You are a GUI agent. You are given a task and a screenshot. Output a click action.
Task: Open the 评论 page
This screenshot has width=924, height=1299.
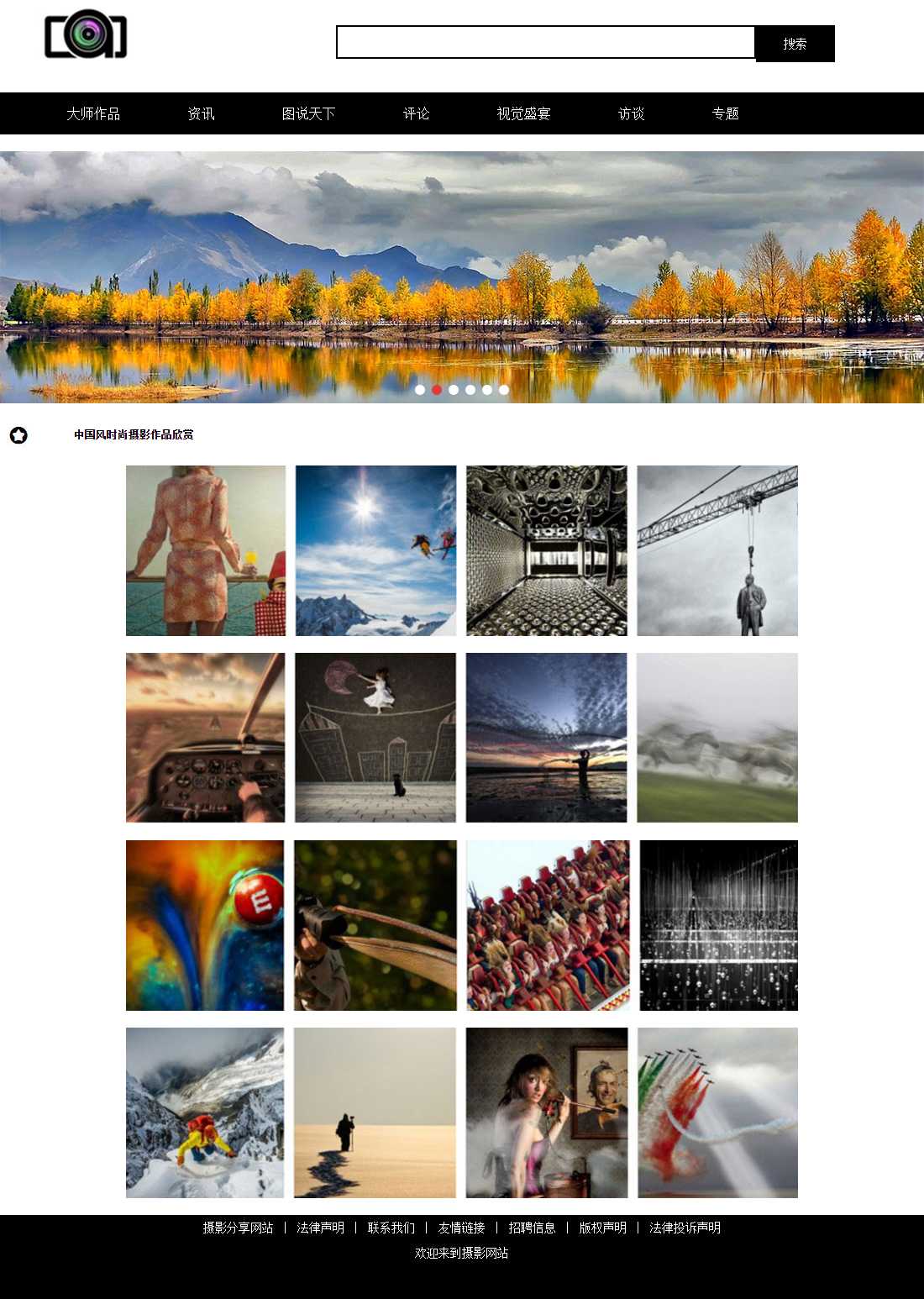[416, 113]
